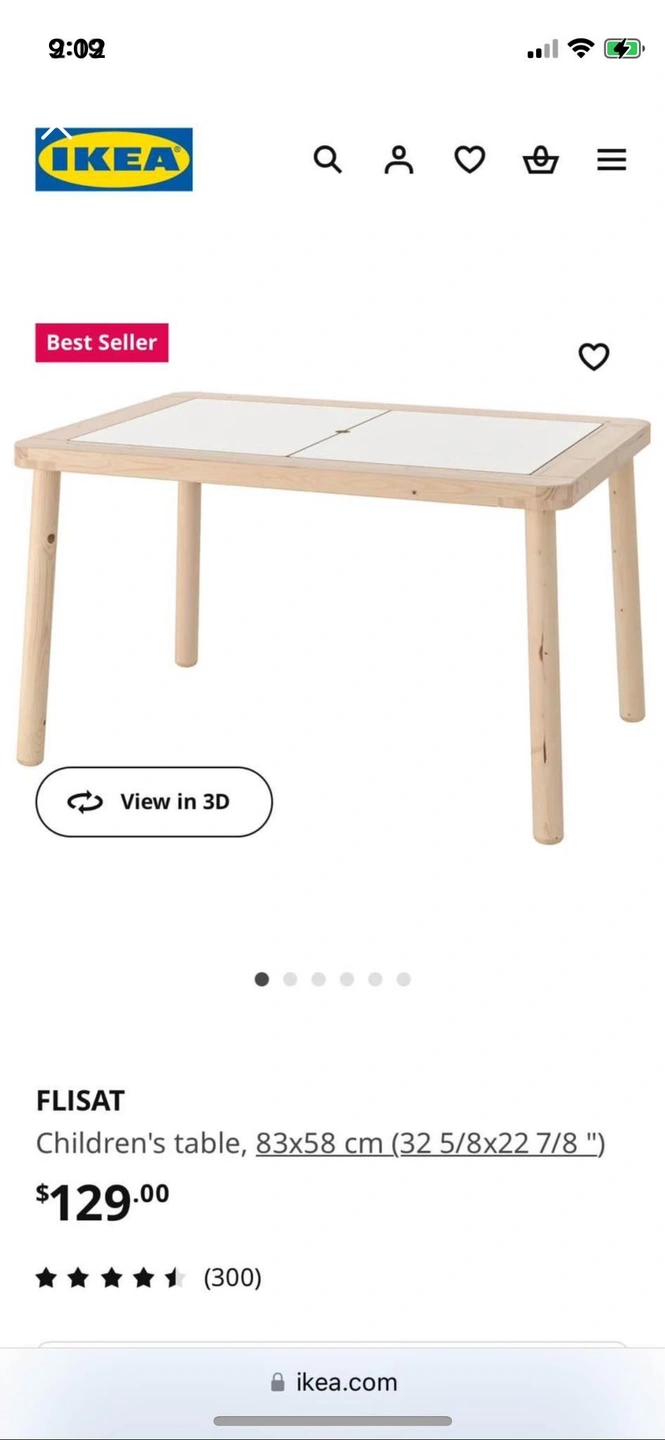Select the second image indicator dot
The image size is (665, 1440).
290,979
